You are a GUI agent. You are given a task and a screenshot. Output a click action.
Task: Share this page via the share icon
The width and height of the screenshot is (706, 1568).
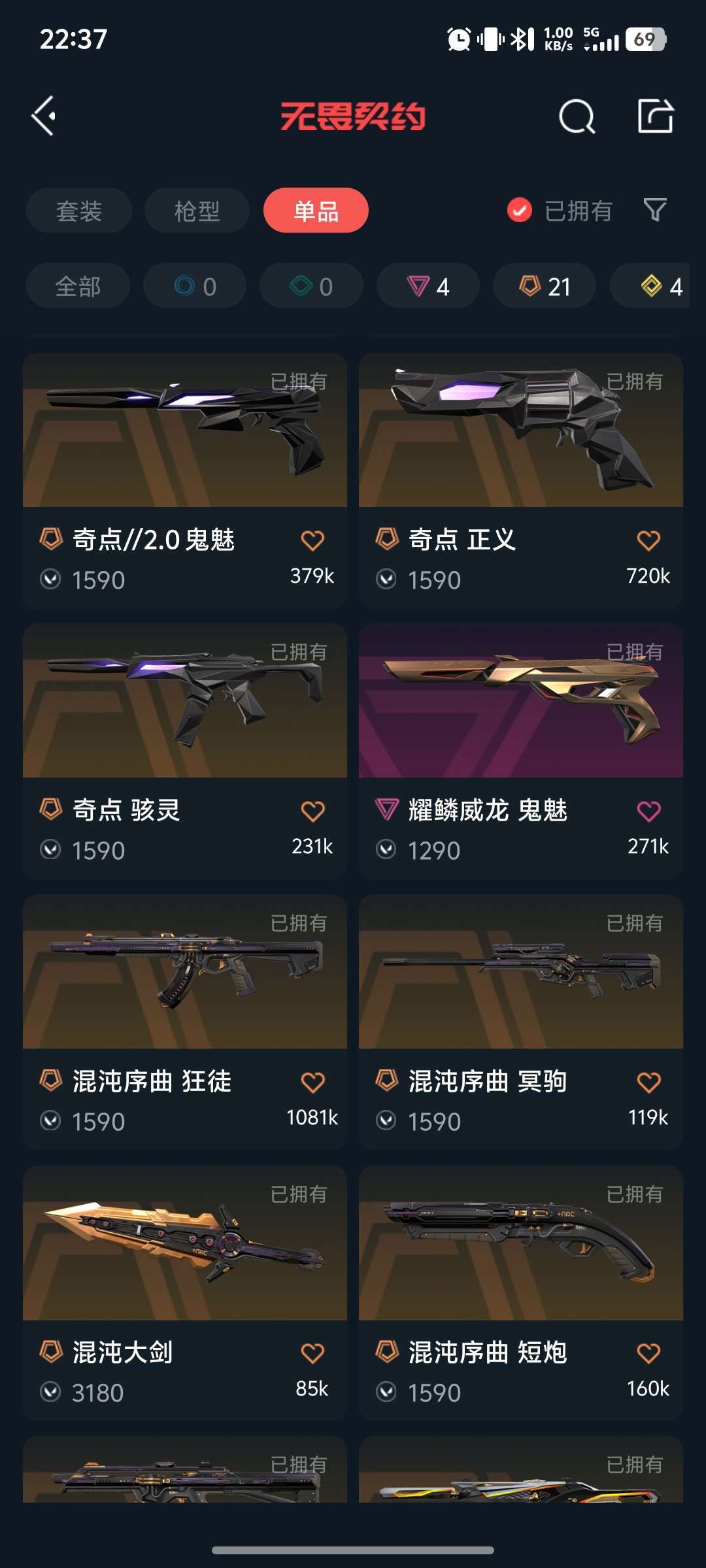point(655,116)
